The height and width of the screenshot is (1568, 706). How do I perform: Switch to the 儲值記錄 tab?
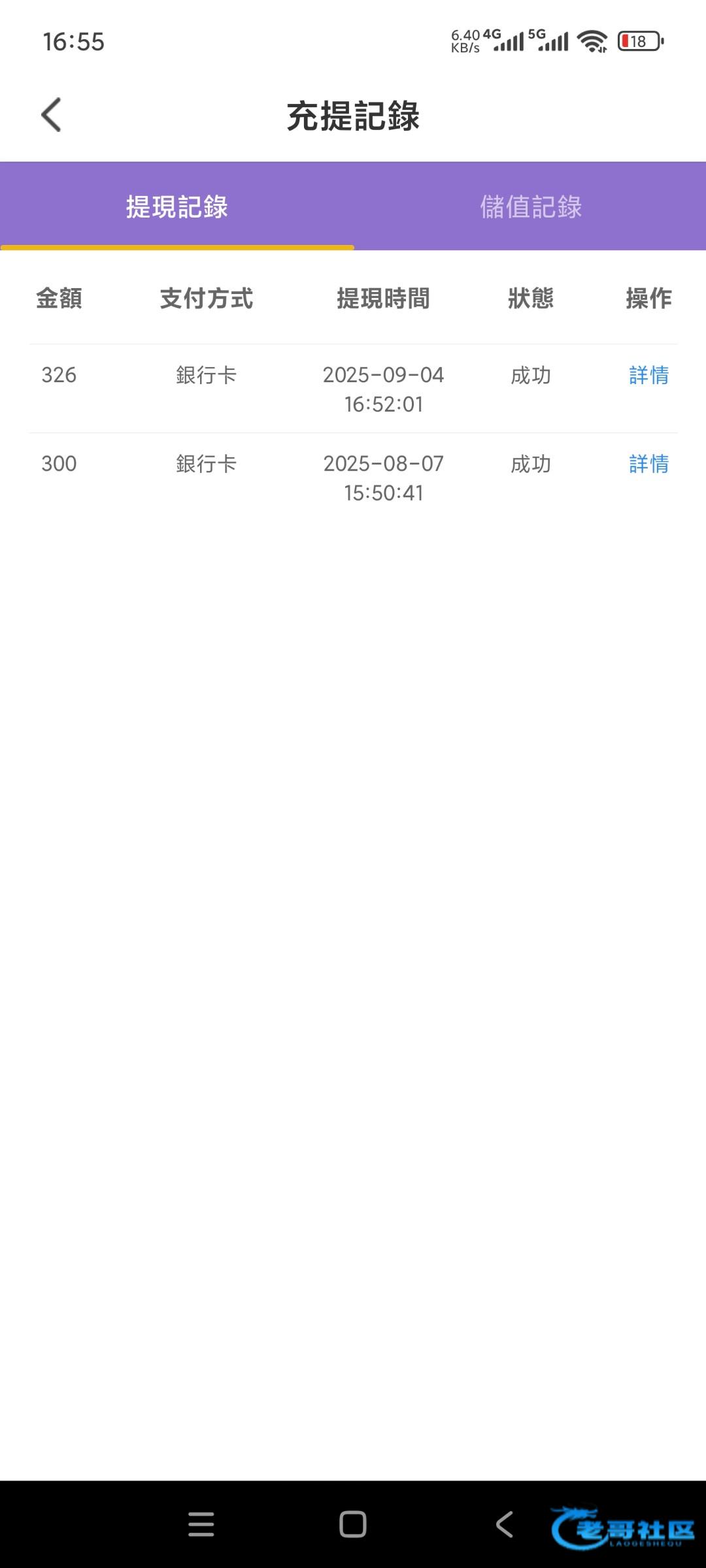(x=530, y=206)
